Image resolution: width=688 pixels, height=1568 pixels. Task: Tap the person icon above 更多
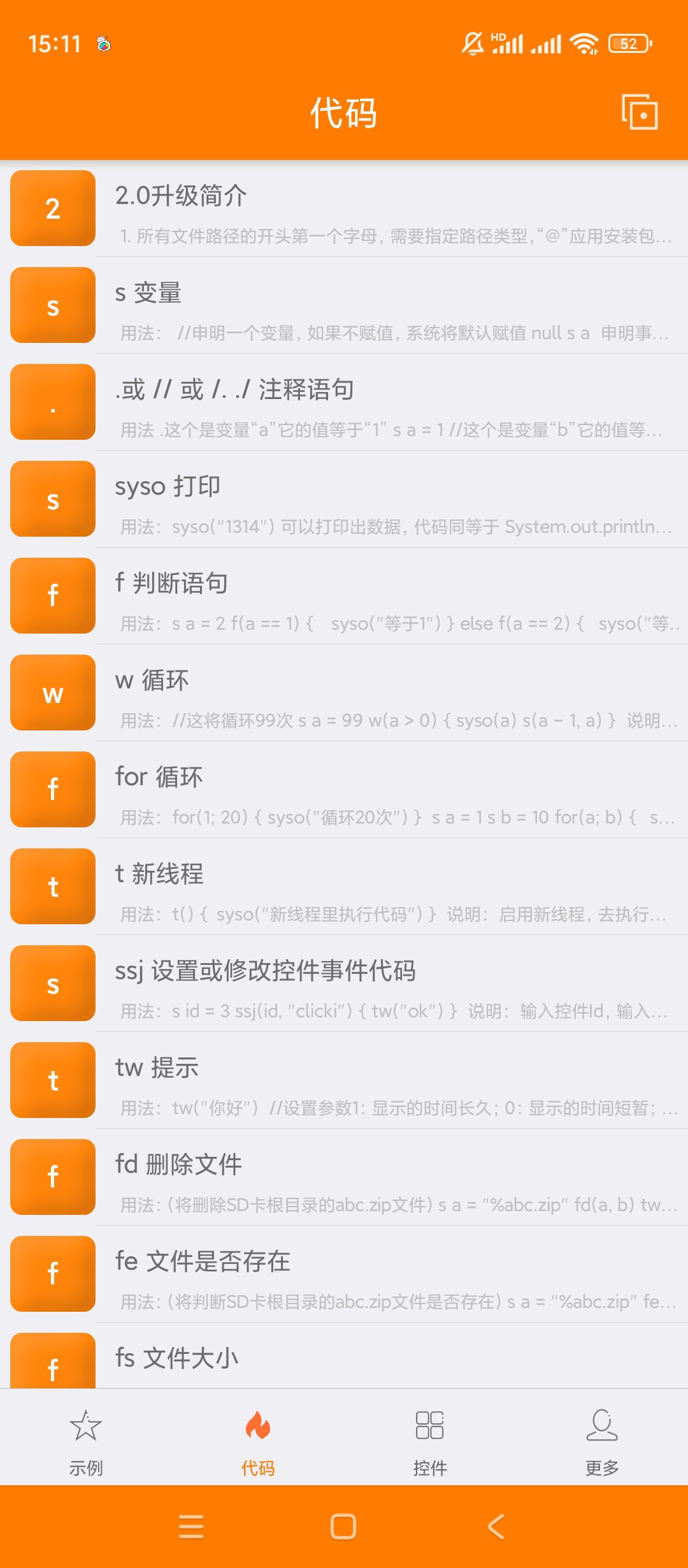601,1428
